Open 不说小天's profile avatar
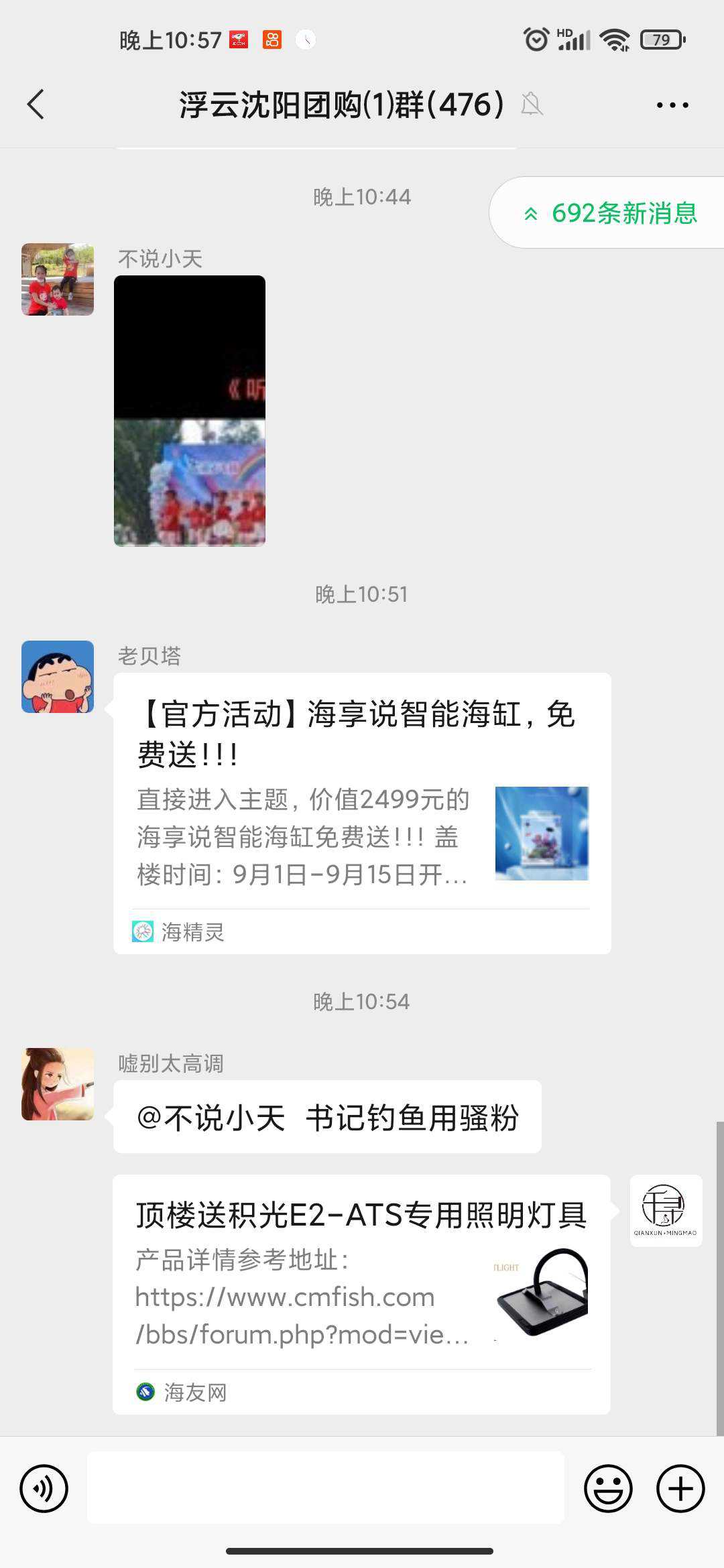This screenshot has height=1568, width=724. click(x=58, y=279)
